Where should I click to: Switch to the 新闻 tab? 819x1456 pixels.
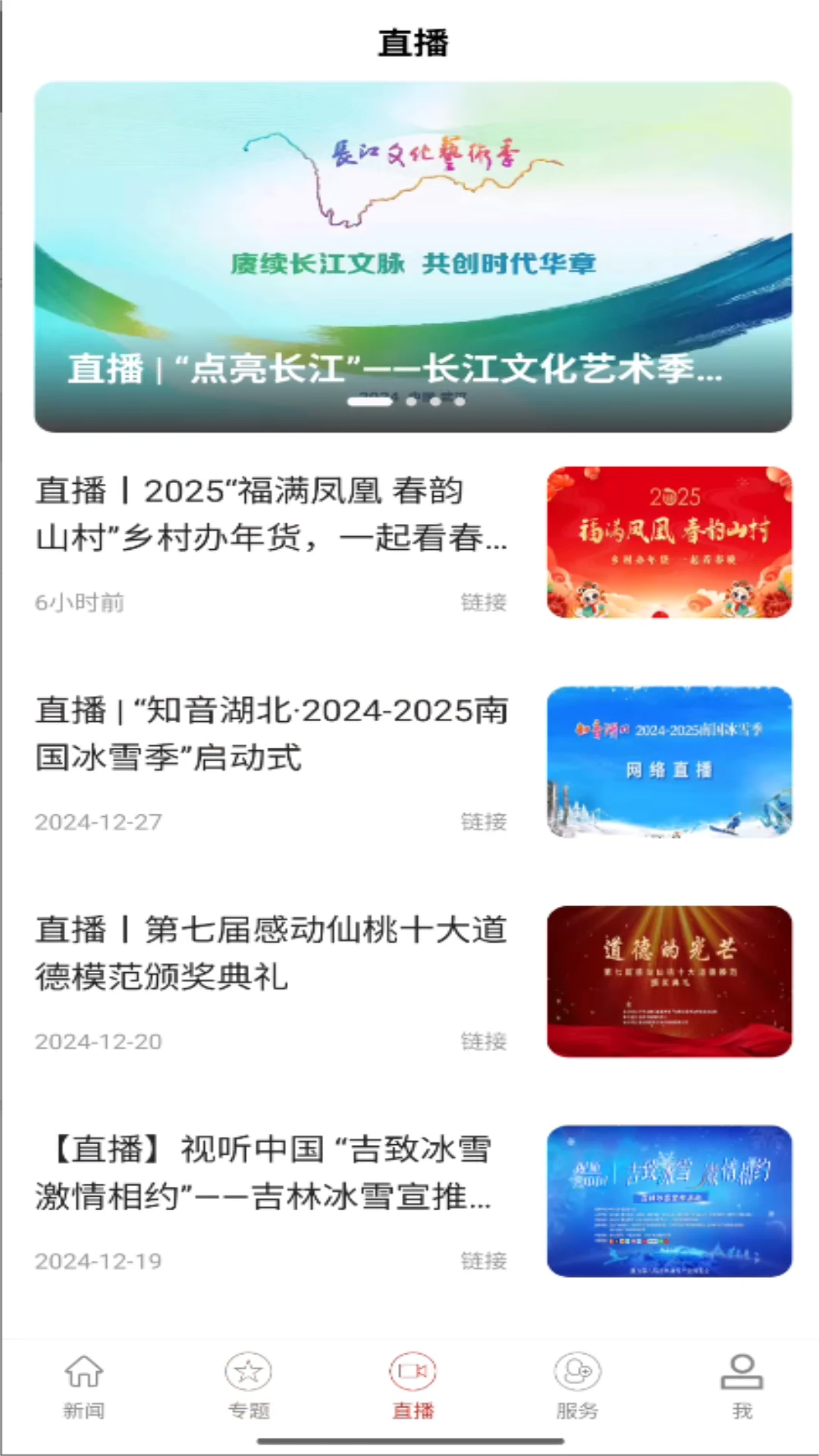[x=82, y=1388]
